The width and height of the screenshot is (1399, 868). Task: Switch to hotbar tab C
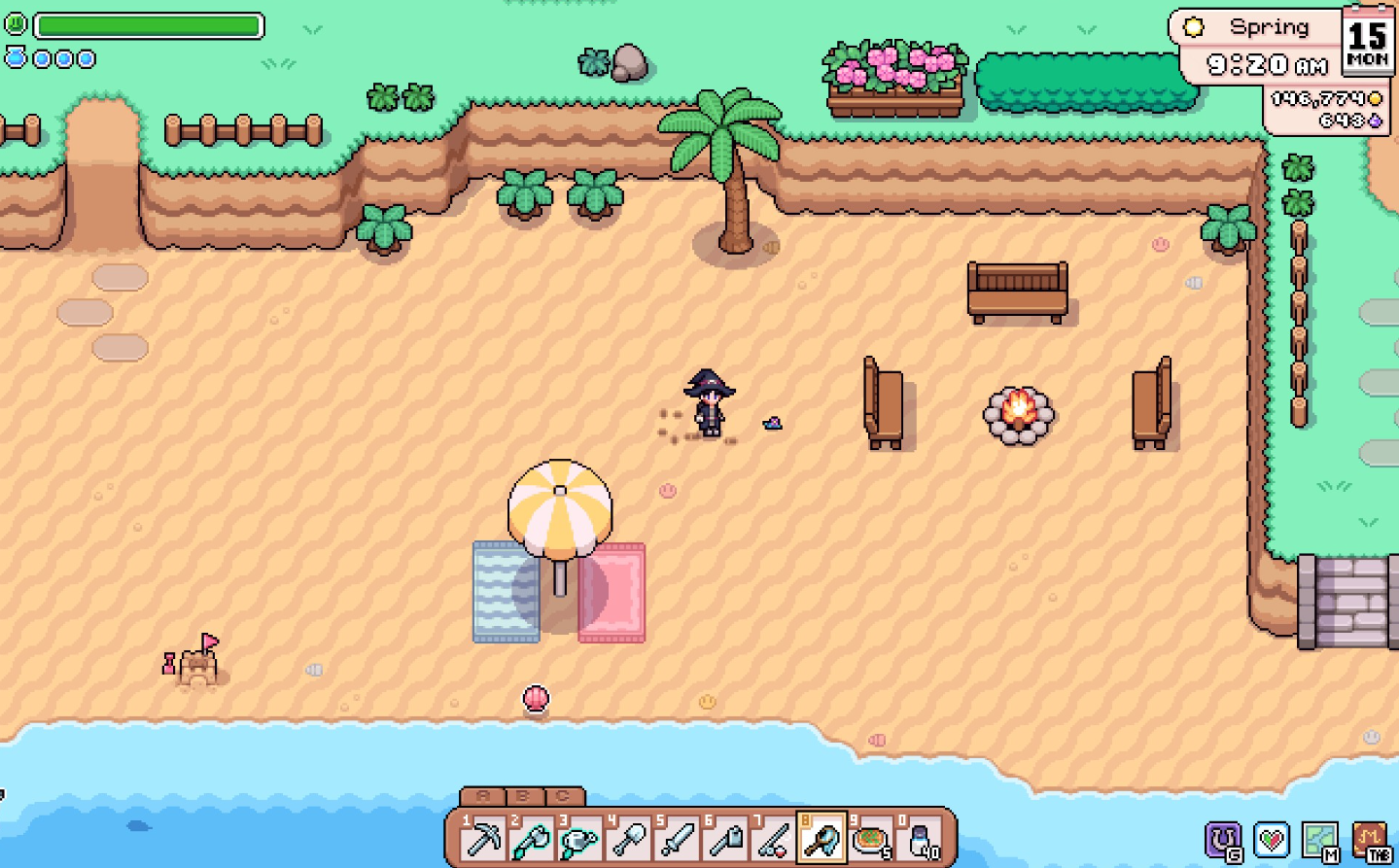pyautogui.click(x=563, y=796)
